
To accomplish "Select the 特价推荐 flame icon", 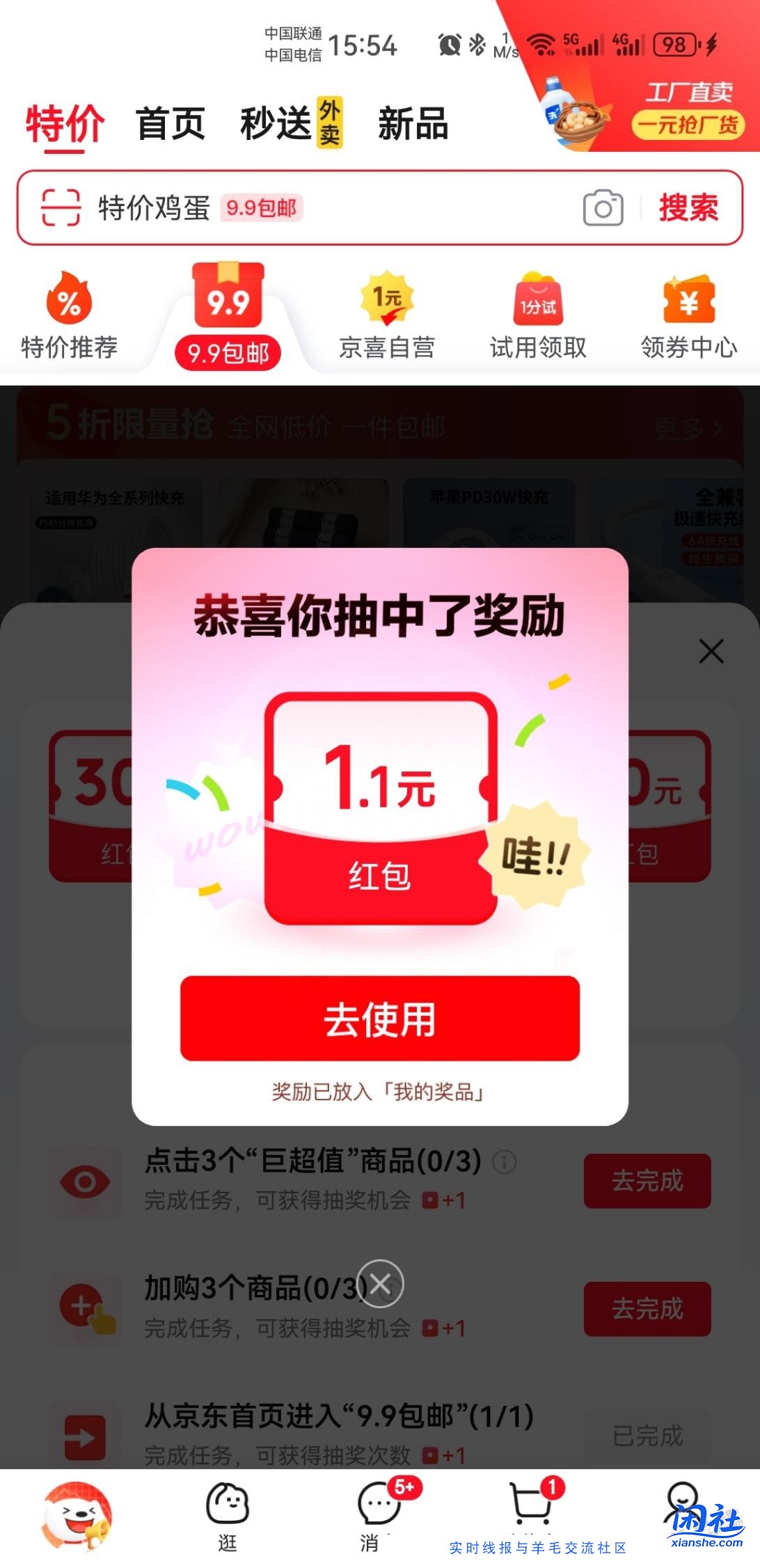I will pyautogui.click(x=67, y=304).
